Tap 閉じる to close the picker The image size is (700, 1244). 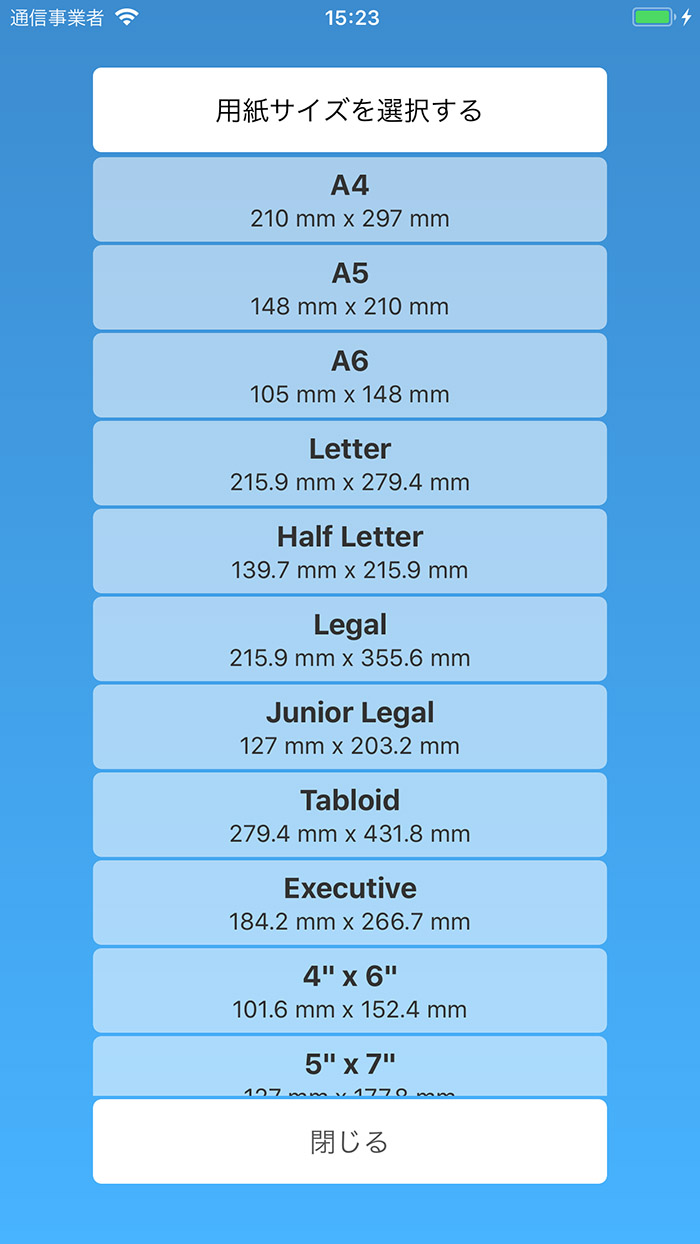pyautogui.click(x=350, y=1141)
